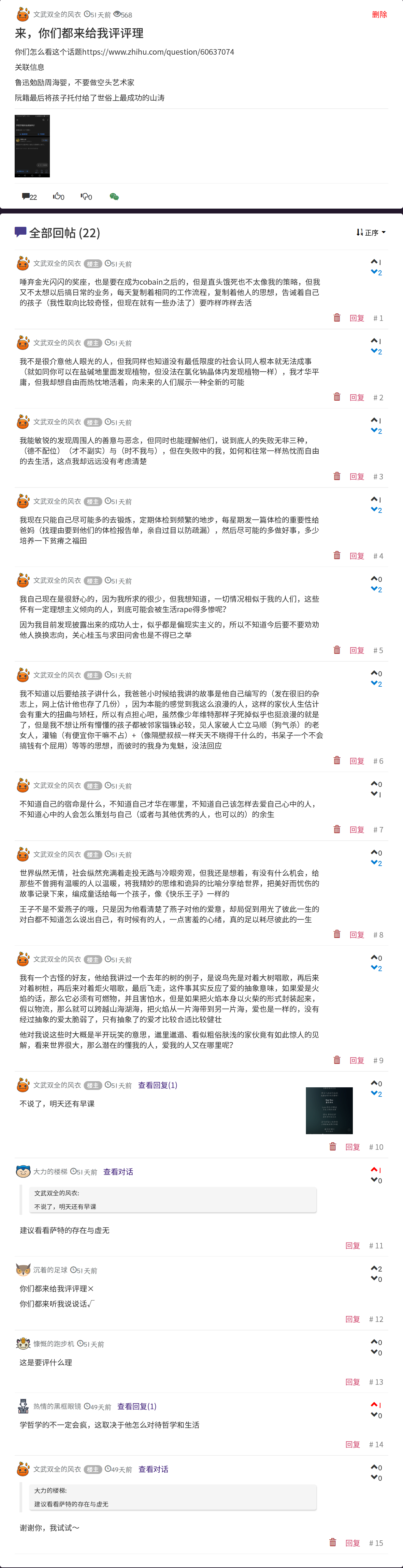Open 查看回复(1) on 热情的黑框眼镜's reply

coord(137,1406)
